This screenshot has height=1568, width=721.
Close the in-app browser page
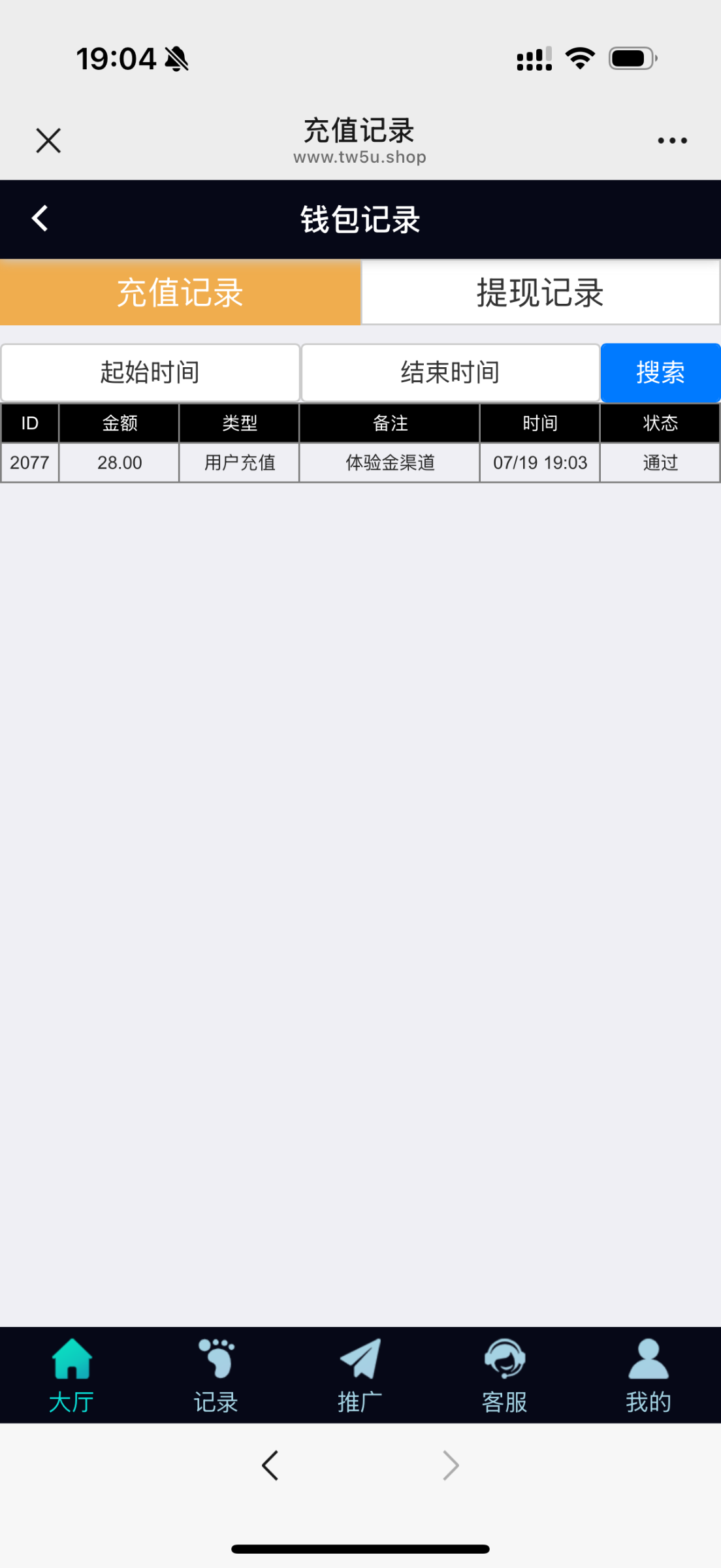tap(48, 140)
